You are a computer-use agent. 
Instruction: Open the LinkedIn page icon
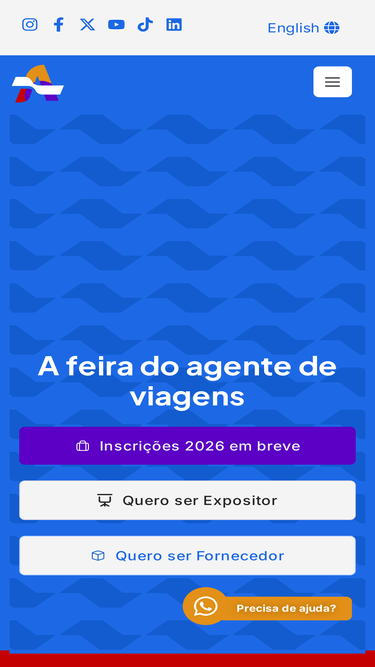click(174, 25)
